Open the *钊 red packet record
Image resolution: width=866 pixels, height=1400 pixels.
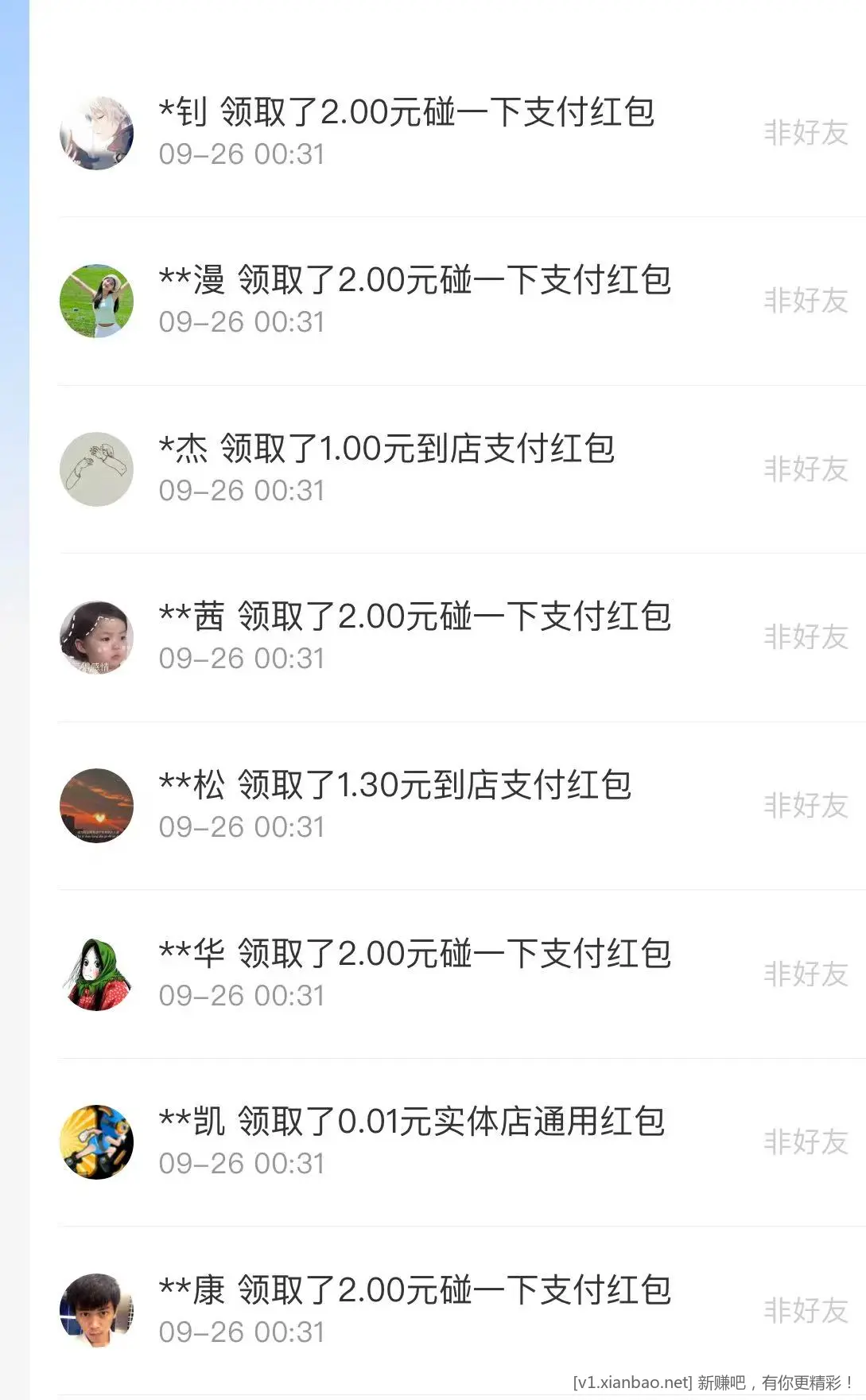tap(406, 132)
